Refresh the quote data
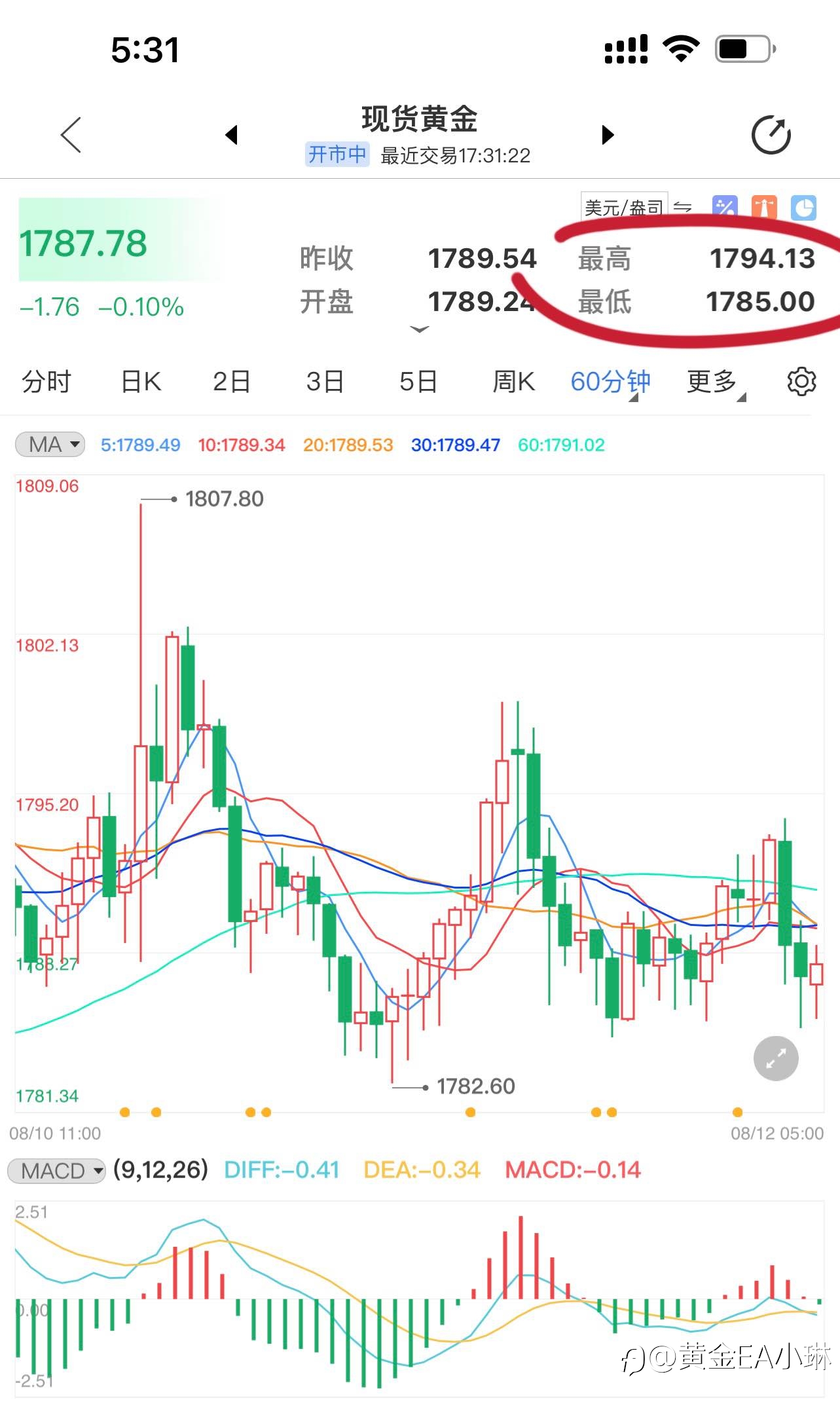Screen dimensions: 840x1404 [771, 135]
